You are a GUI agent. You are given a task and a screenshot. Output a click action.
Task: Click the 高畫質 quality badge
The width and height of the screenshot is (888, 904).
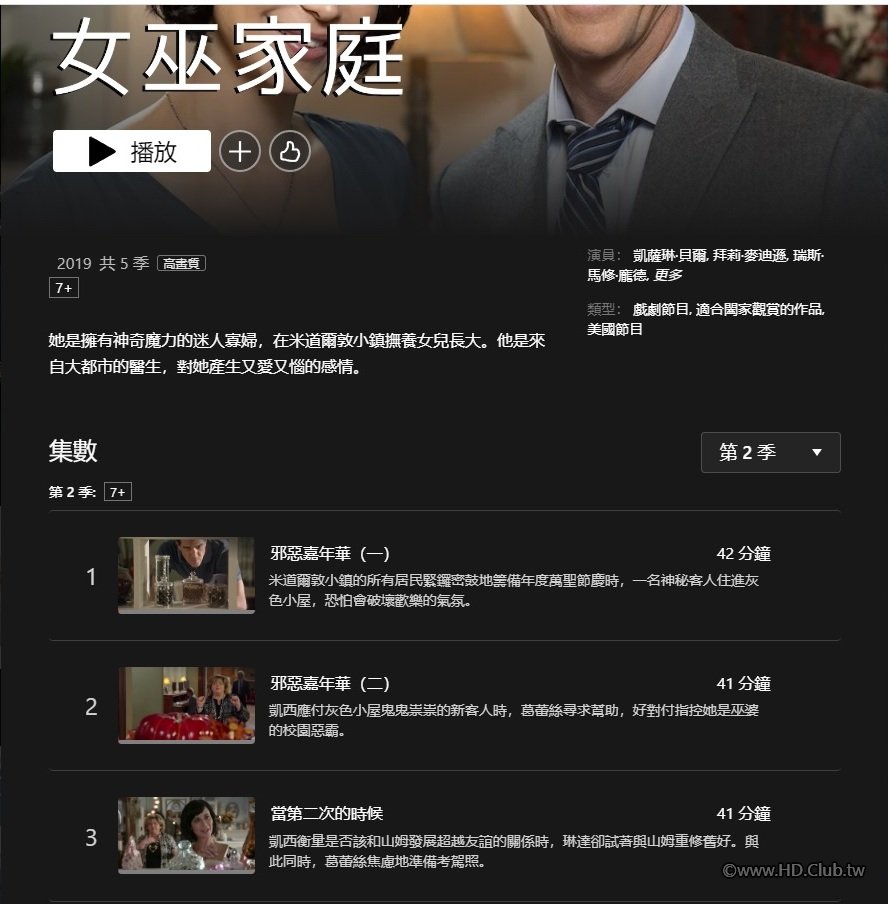point(180,263)
